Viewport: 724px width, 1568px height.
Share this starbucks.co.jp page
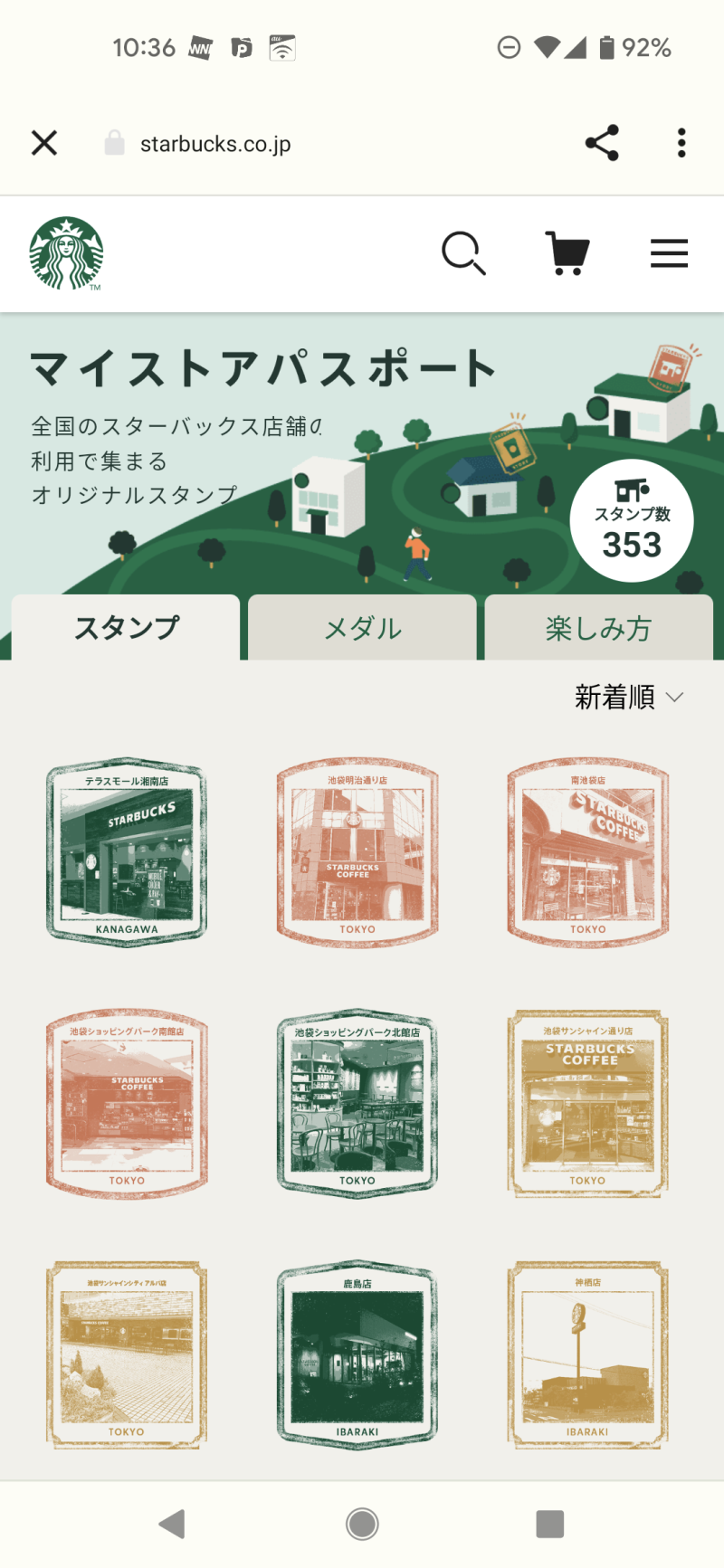(602, 143)
